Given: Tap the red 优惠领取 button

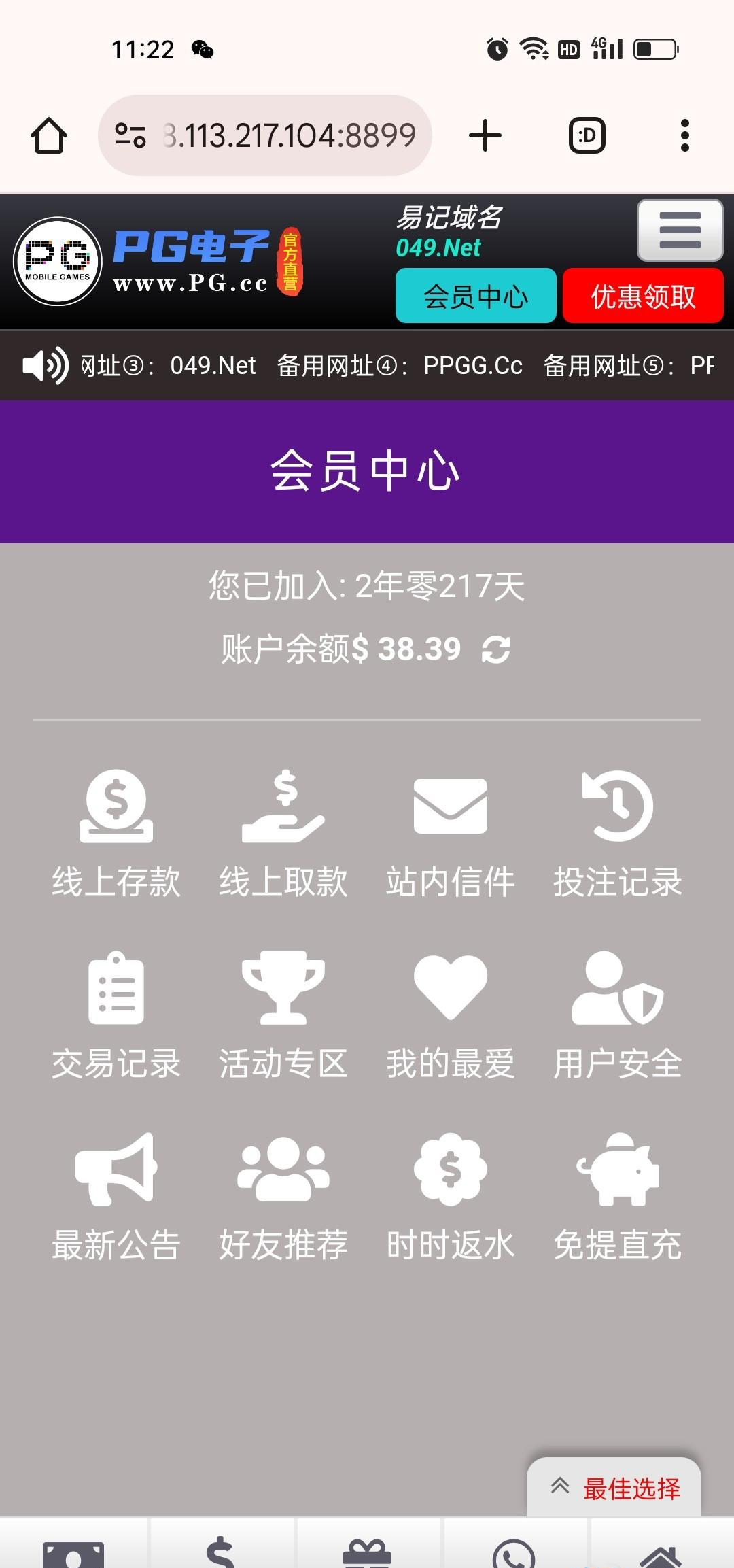Looking at the screenshot, I should pos(643,296).
